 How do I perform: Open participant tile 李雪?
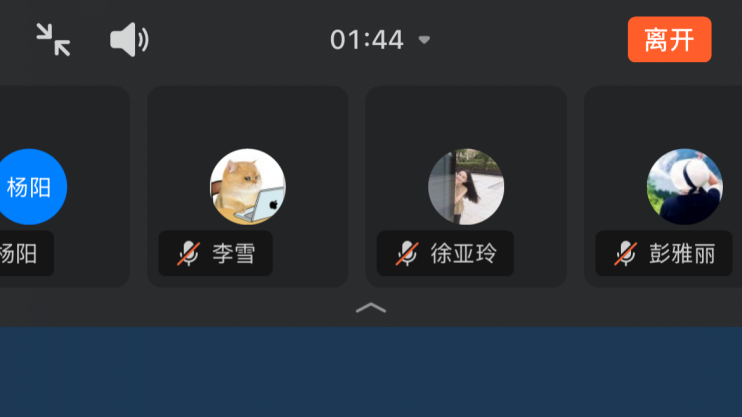tap(247, 187)
